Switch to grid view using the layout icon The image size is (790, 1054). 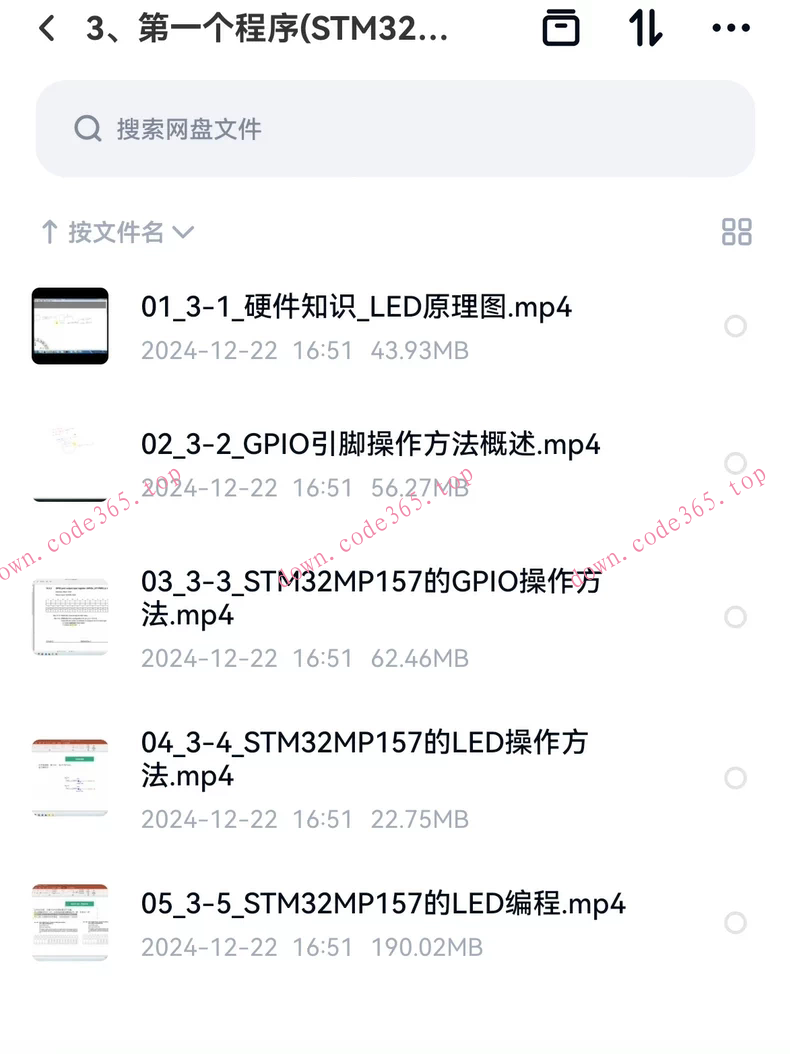tap(737, 232)
